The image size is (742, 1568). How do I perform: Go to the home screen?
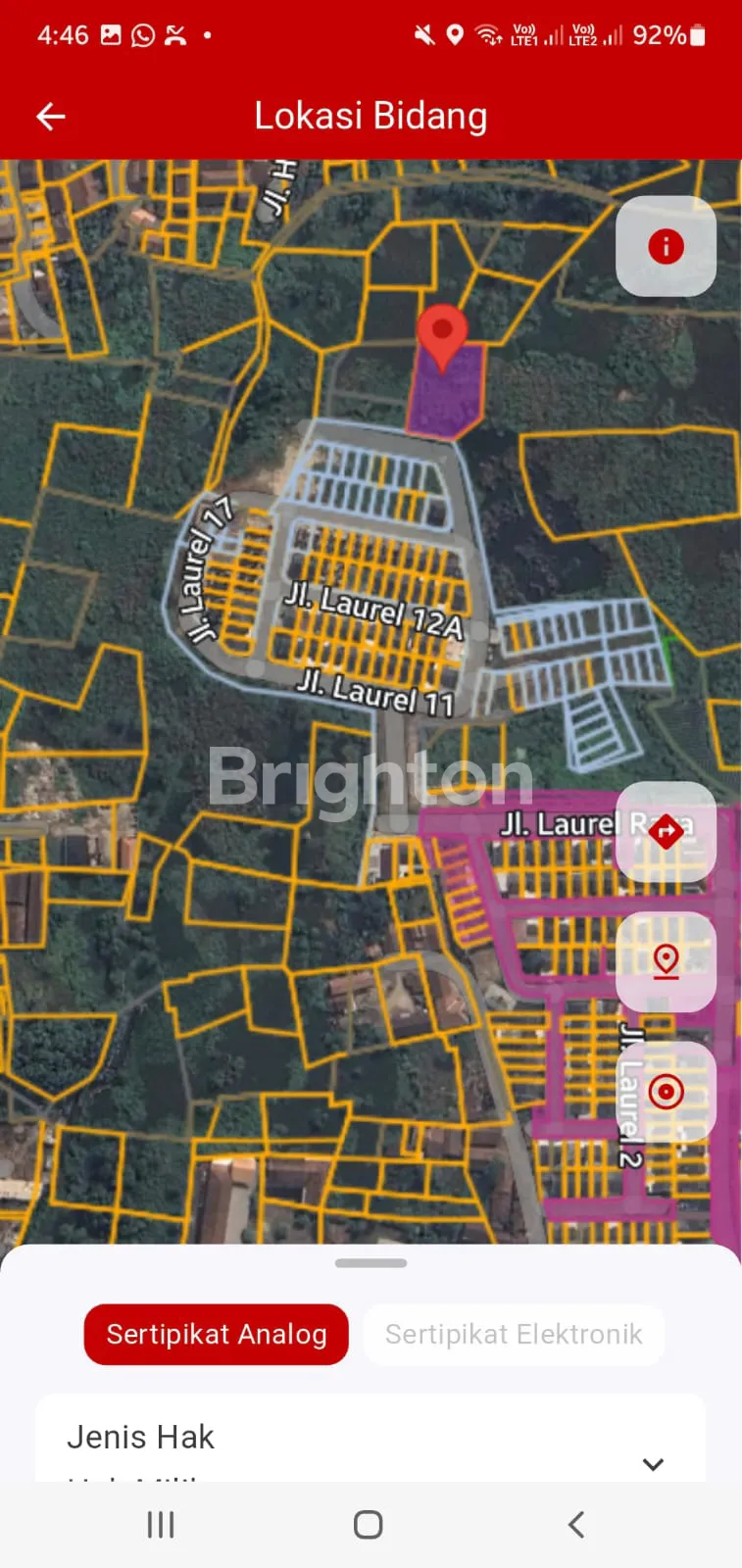point(369,1524)
